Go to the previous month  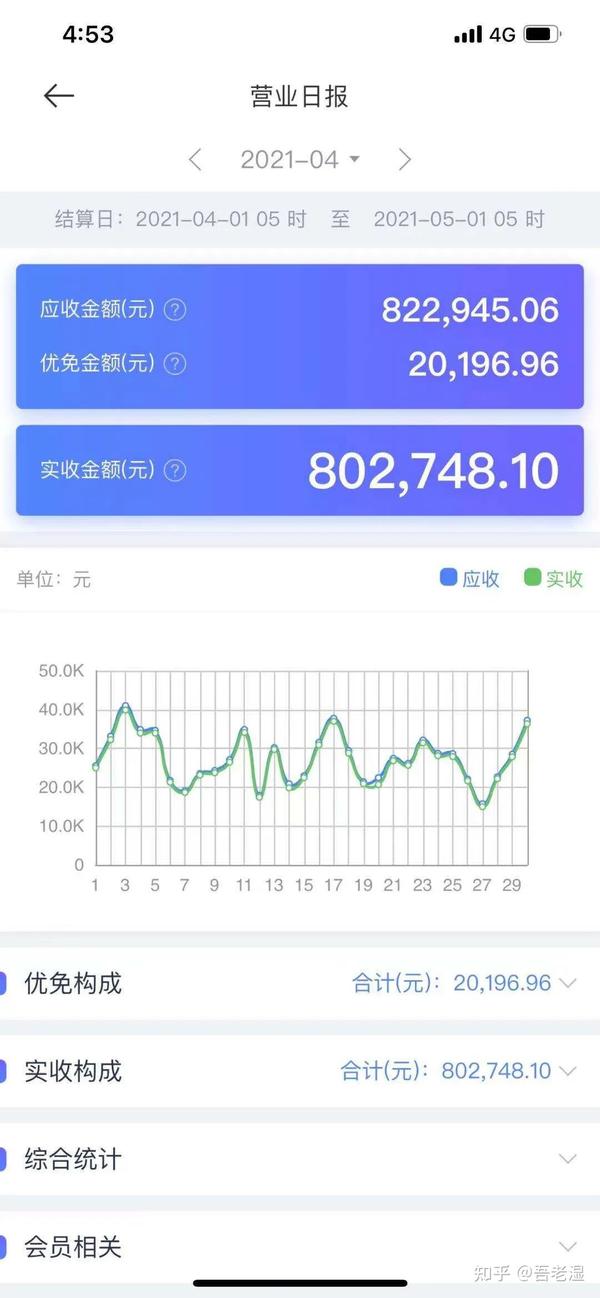(x=195, y=159)
